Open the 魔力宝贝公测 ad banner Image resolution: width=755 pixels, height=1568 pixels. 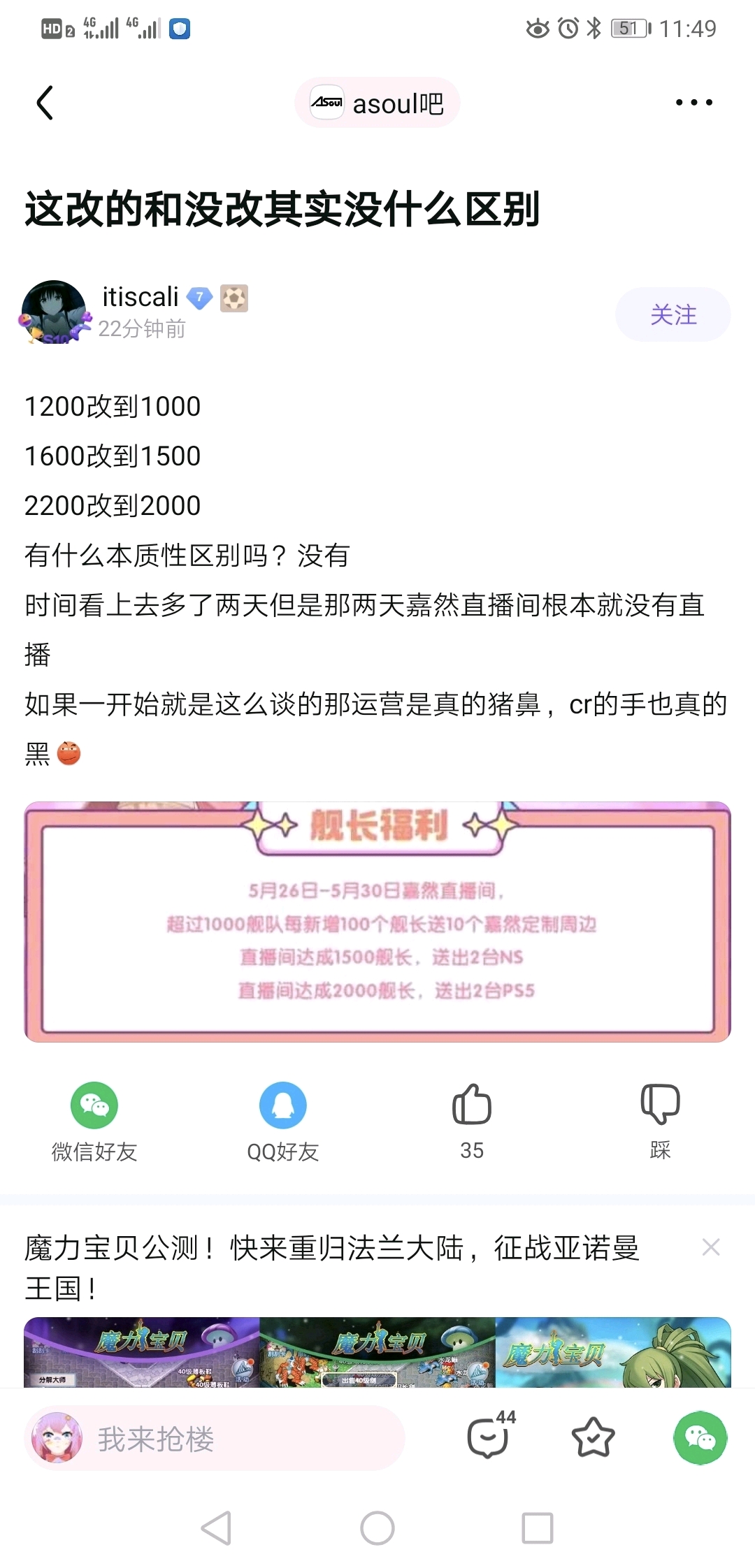[377, 1351]
